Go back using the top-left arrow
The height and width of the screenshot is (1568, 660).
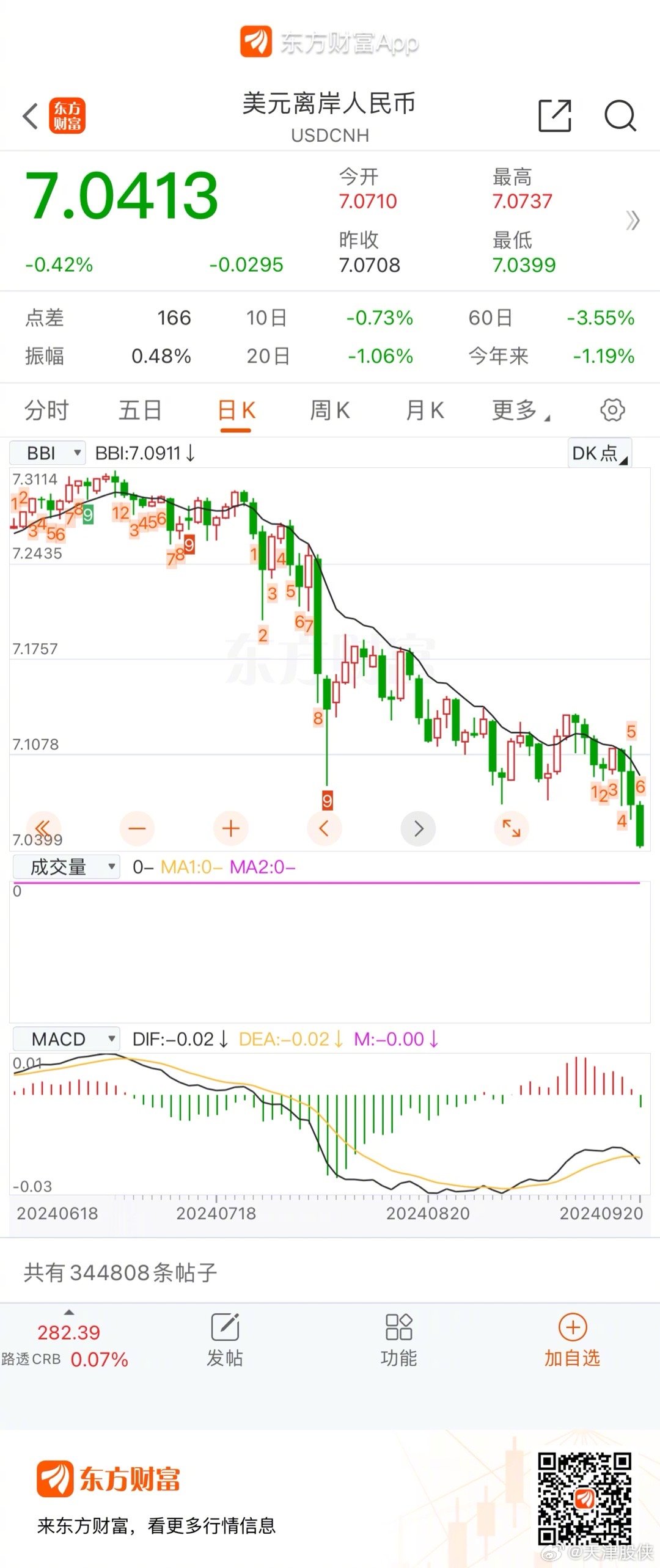point(31,115)
